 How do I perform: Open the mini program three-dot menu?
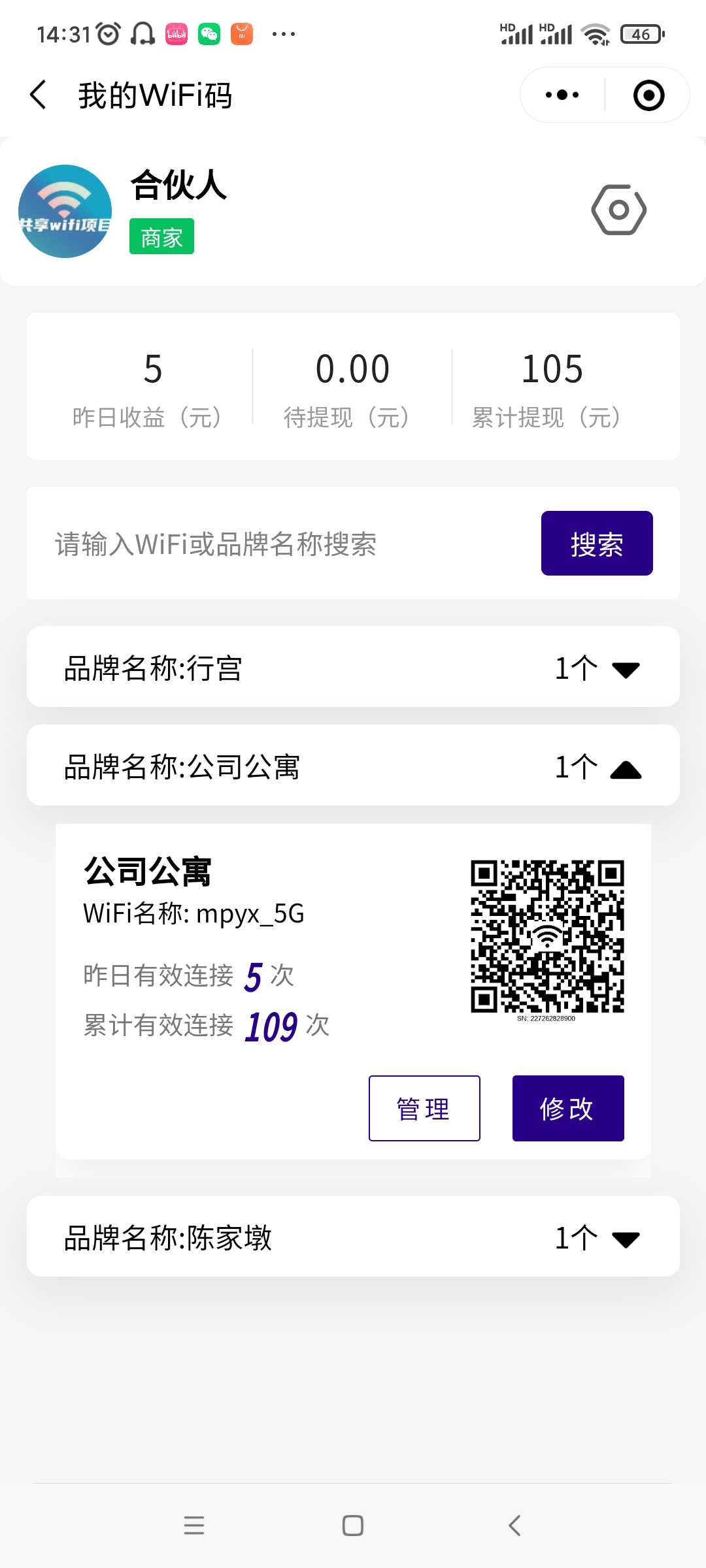point(562,95)
